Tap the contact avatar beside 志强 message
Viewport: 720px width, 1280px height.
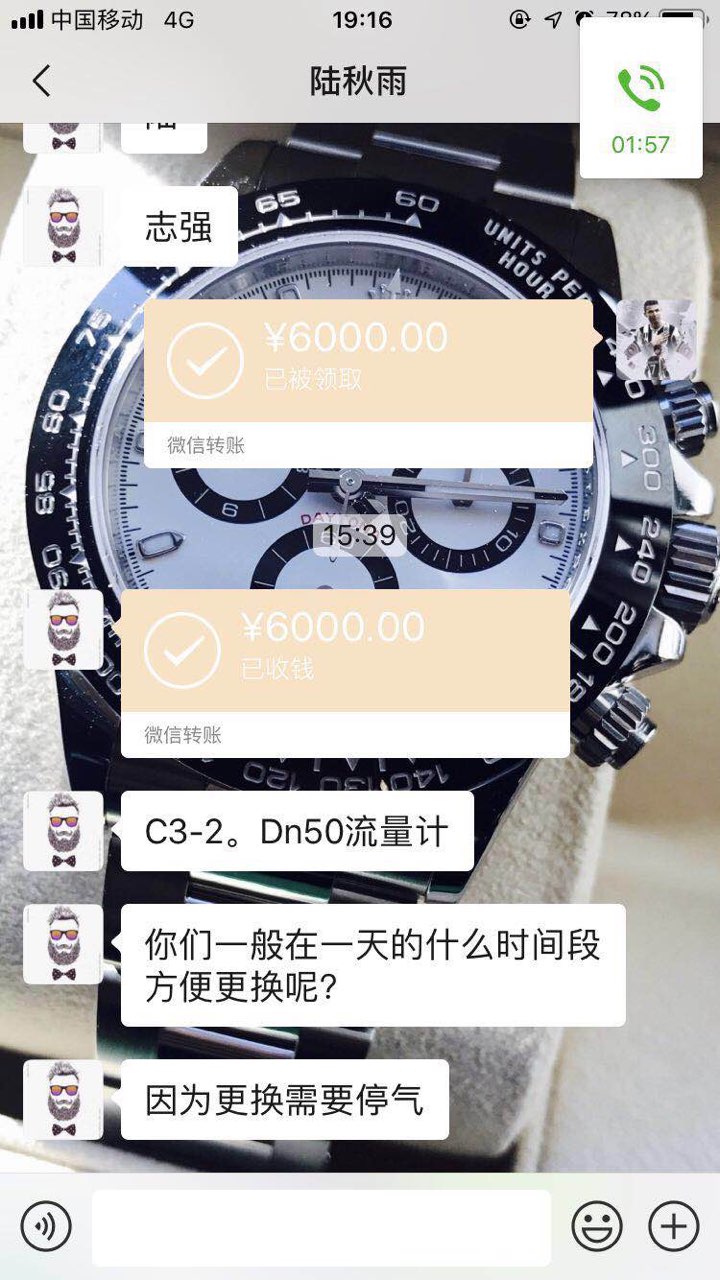point(63,226)
